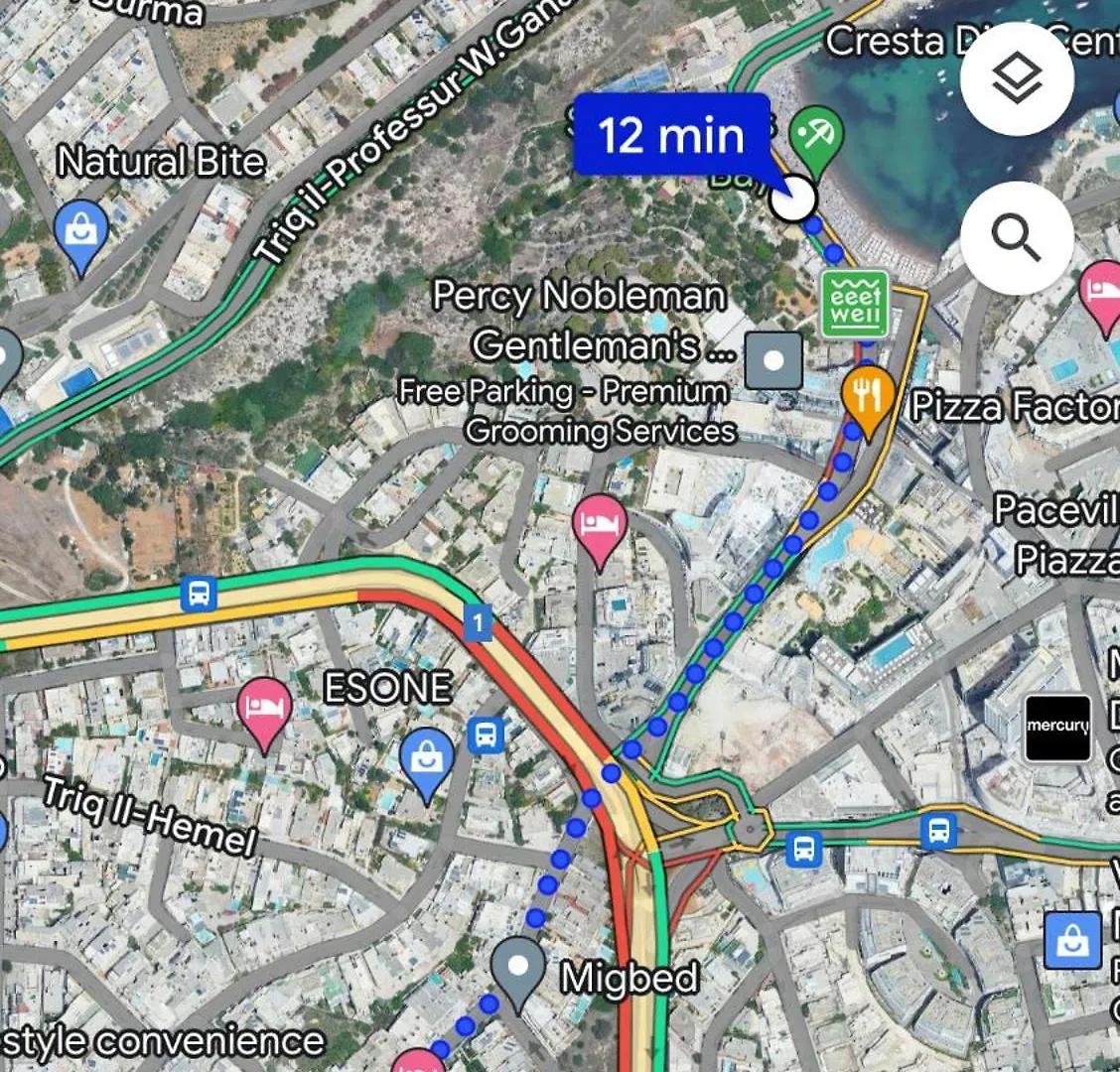
Task: Open the Pizza Factory restaurant pin
Action: pyautogui.click(x=868, y=398)
